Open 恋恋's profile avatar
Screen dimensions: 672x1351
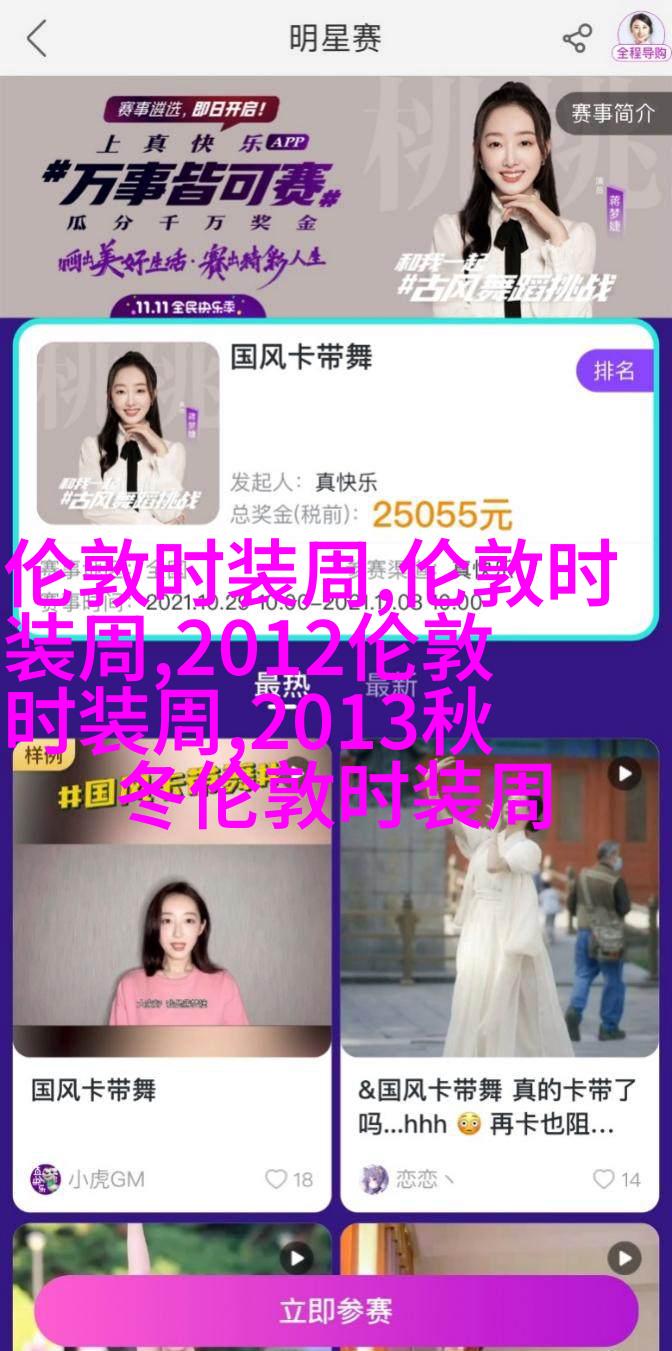tap(374, 1179)
